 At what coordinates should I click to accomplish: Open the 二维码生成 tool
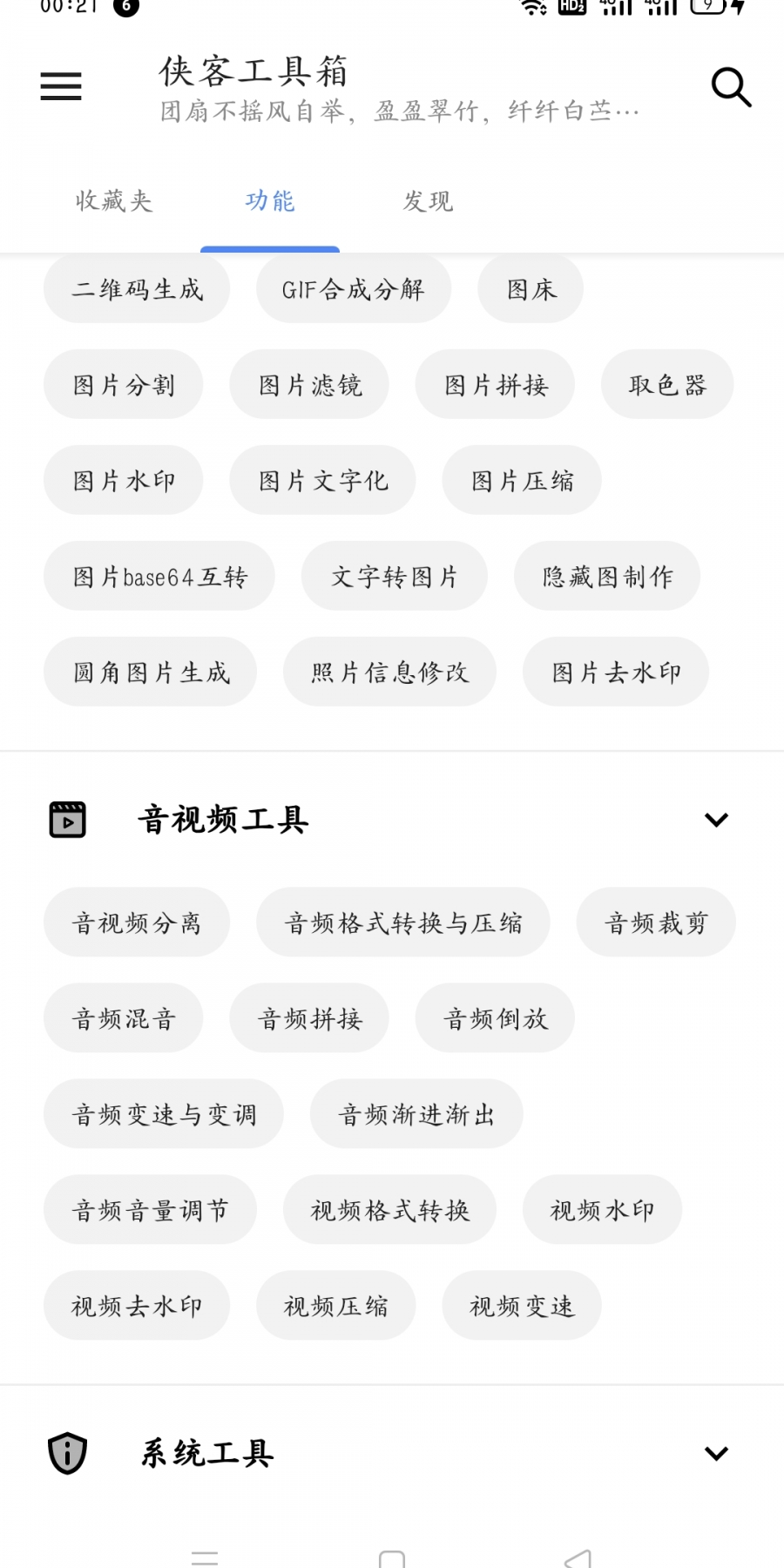[137, 289]
